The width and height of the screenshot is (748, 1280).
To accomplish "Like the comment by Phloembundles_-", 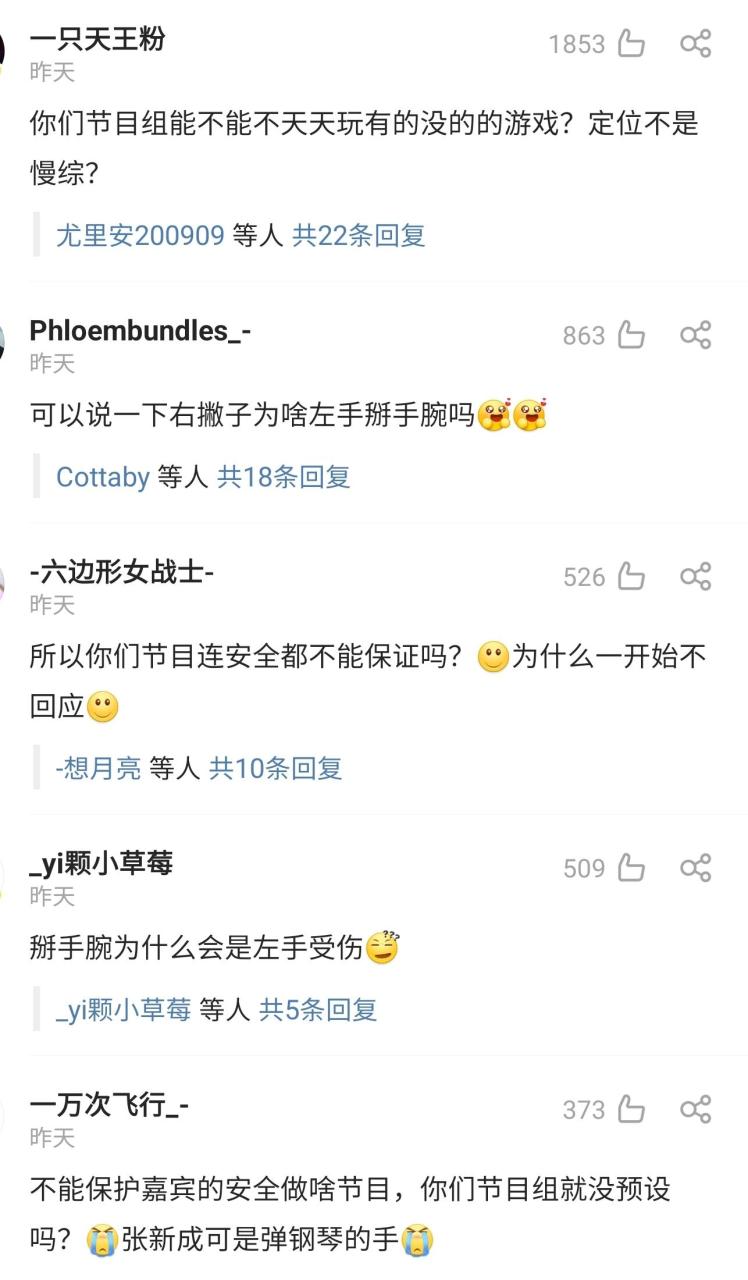I will tap(631, 335).
